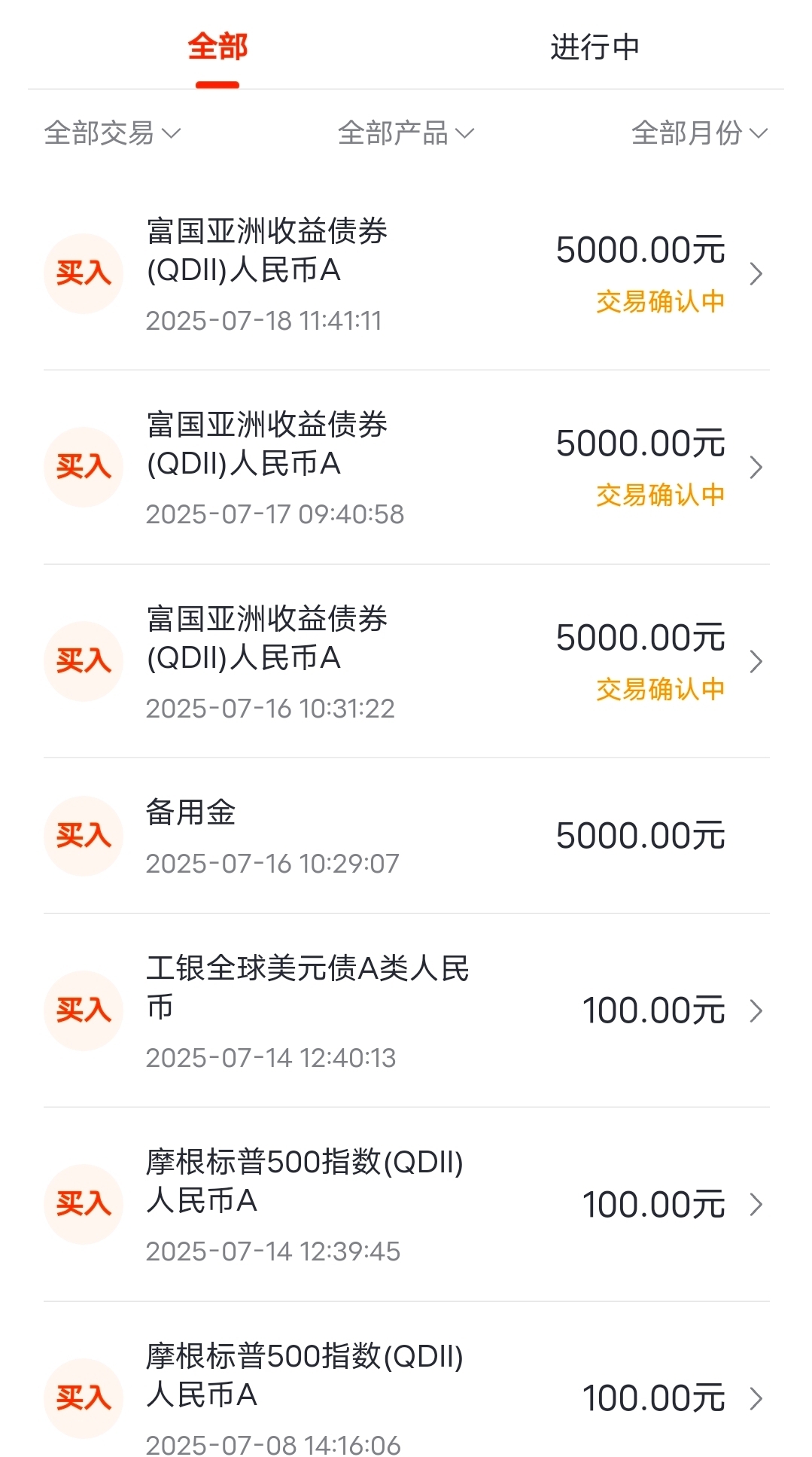Select the 全部 tab
This screenshot has width=812, height=1457.
[x=217, y=47]
